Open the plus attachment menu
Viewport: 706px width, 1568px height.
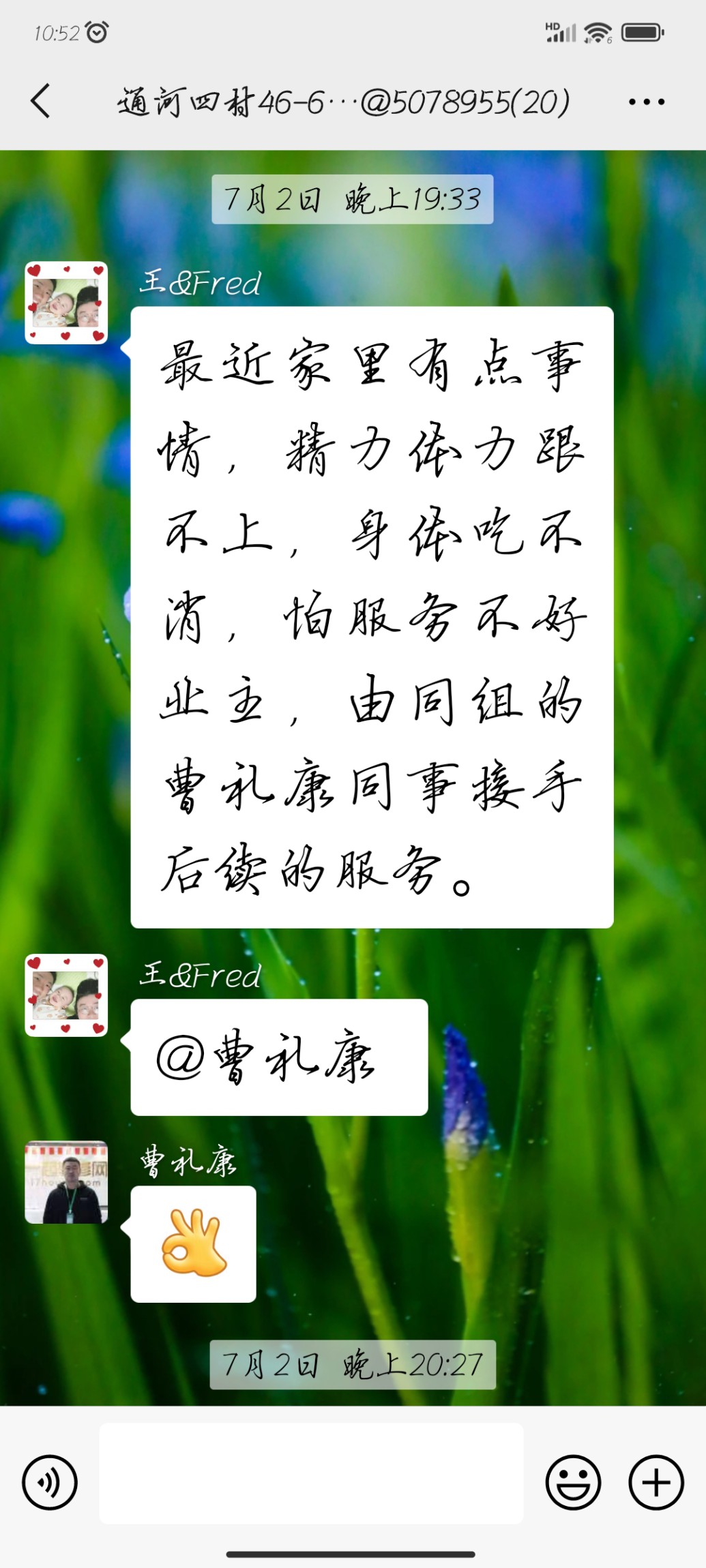[656, 1482]
